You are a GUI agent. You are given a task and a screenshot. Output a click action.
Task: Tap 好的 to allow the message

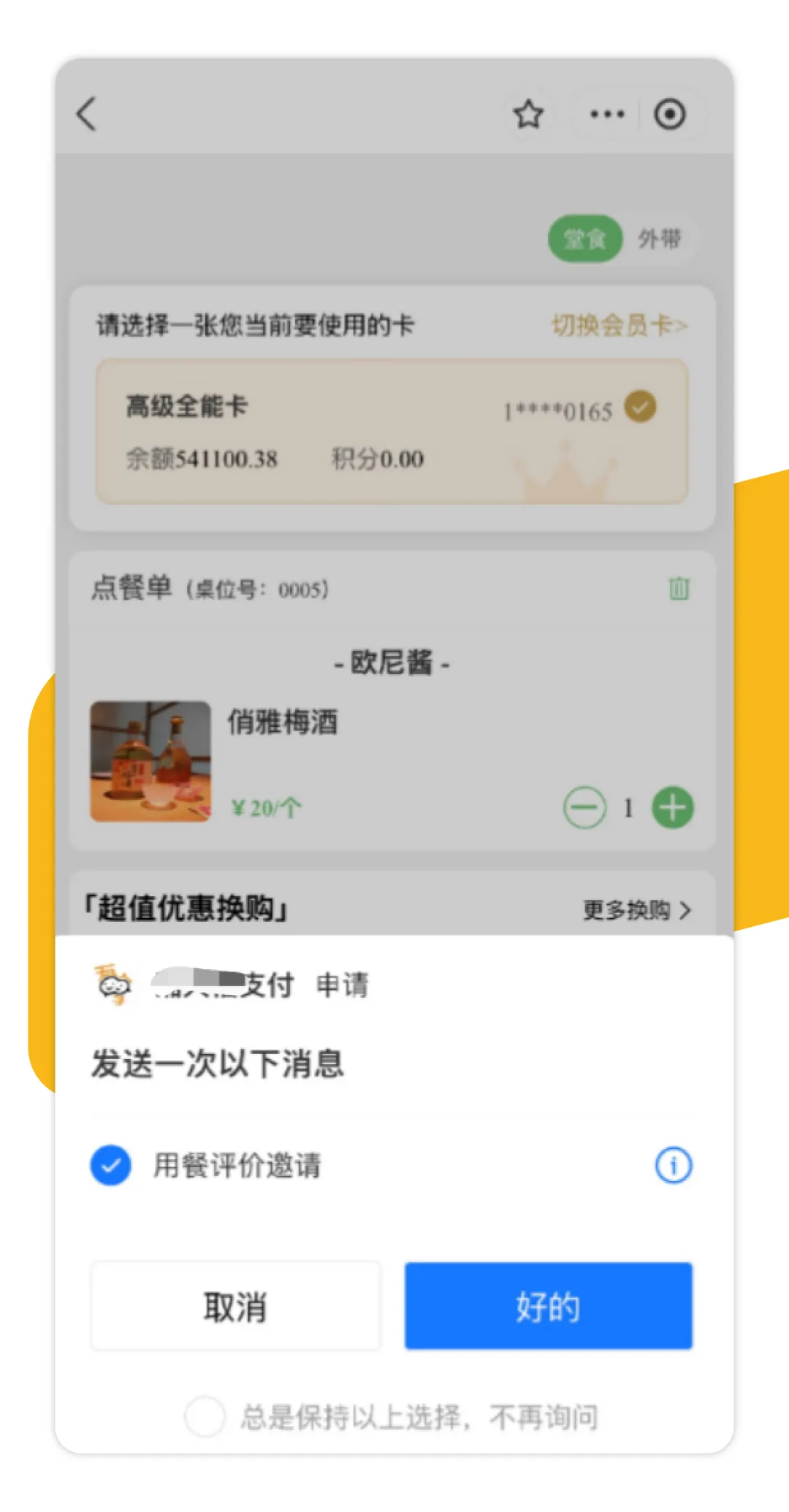(549, 1306)
